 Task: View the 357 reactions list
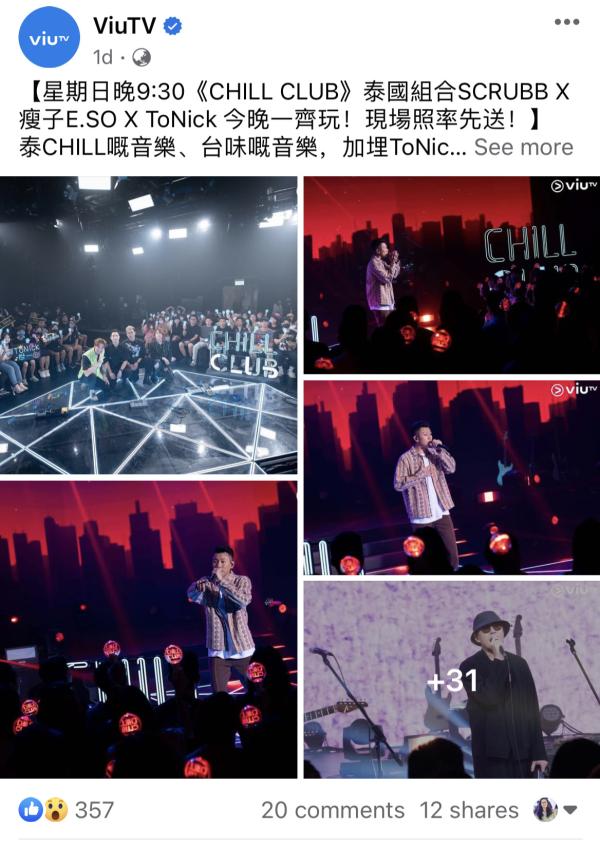click(x=68, y=810)
